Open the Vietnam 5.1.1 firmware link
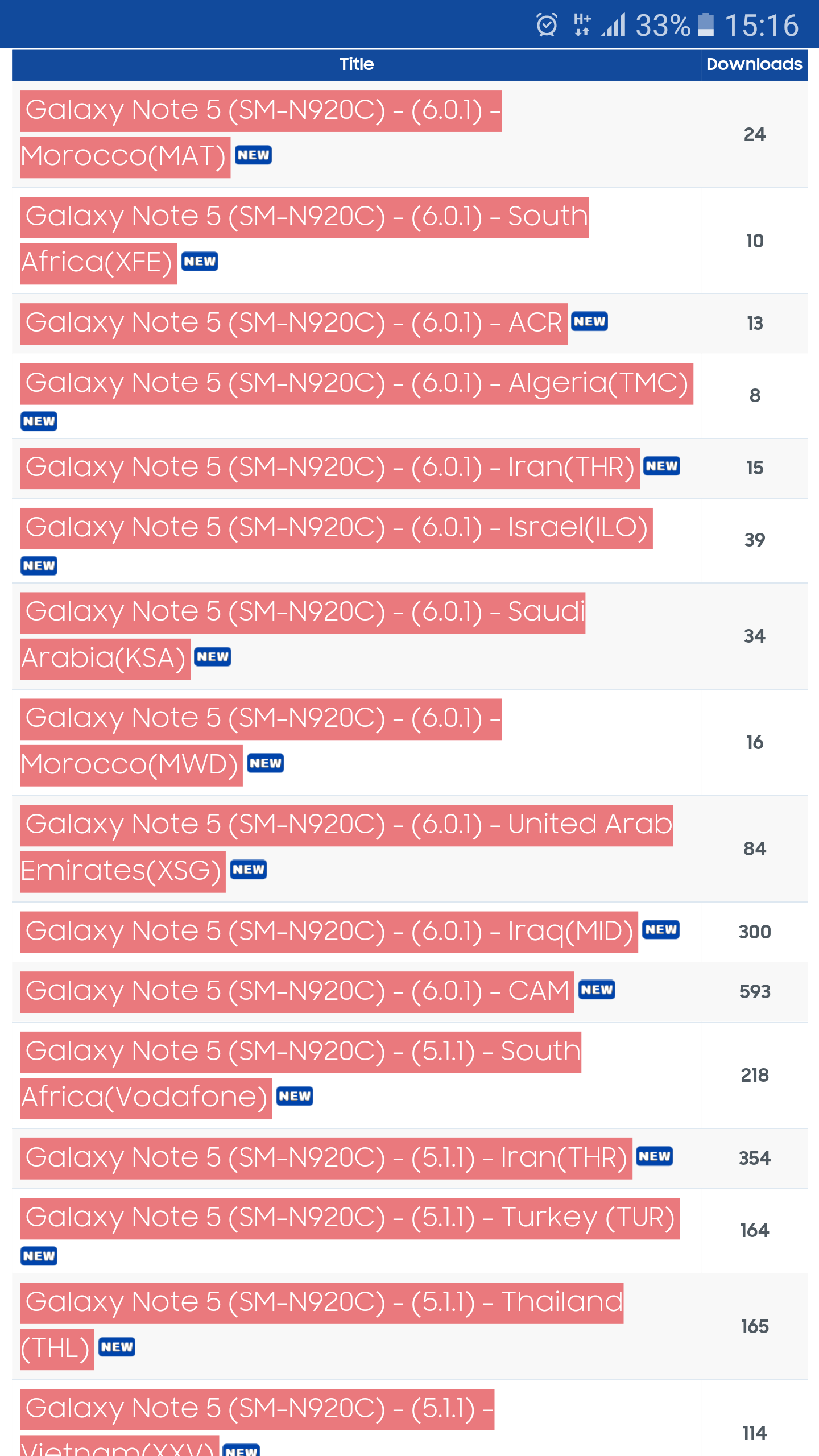The image size is (819, 1456). click(x=257, y=1409)
